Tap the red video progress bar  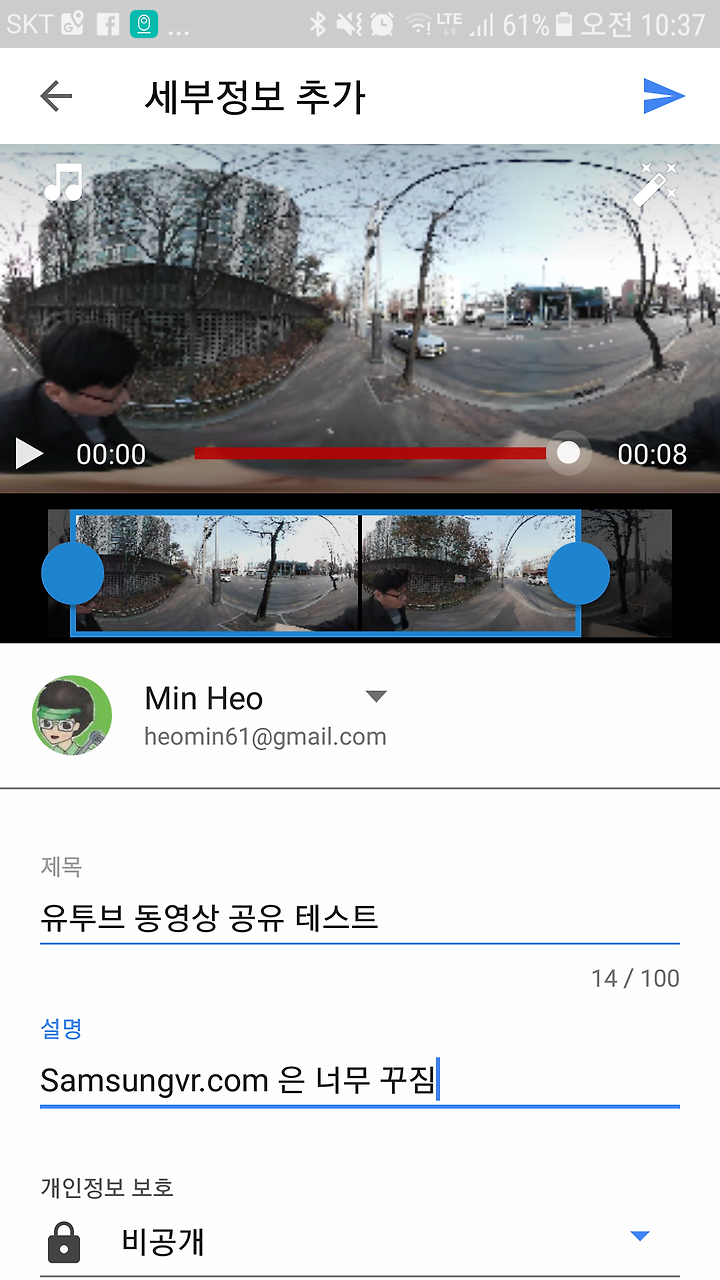coord(380,453)
